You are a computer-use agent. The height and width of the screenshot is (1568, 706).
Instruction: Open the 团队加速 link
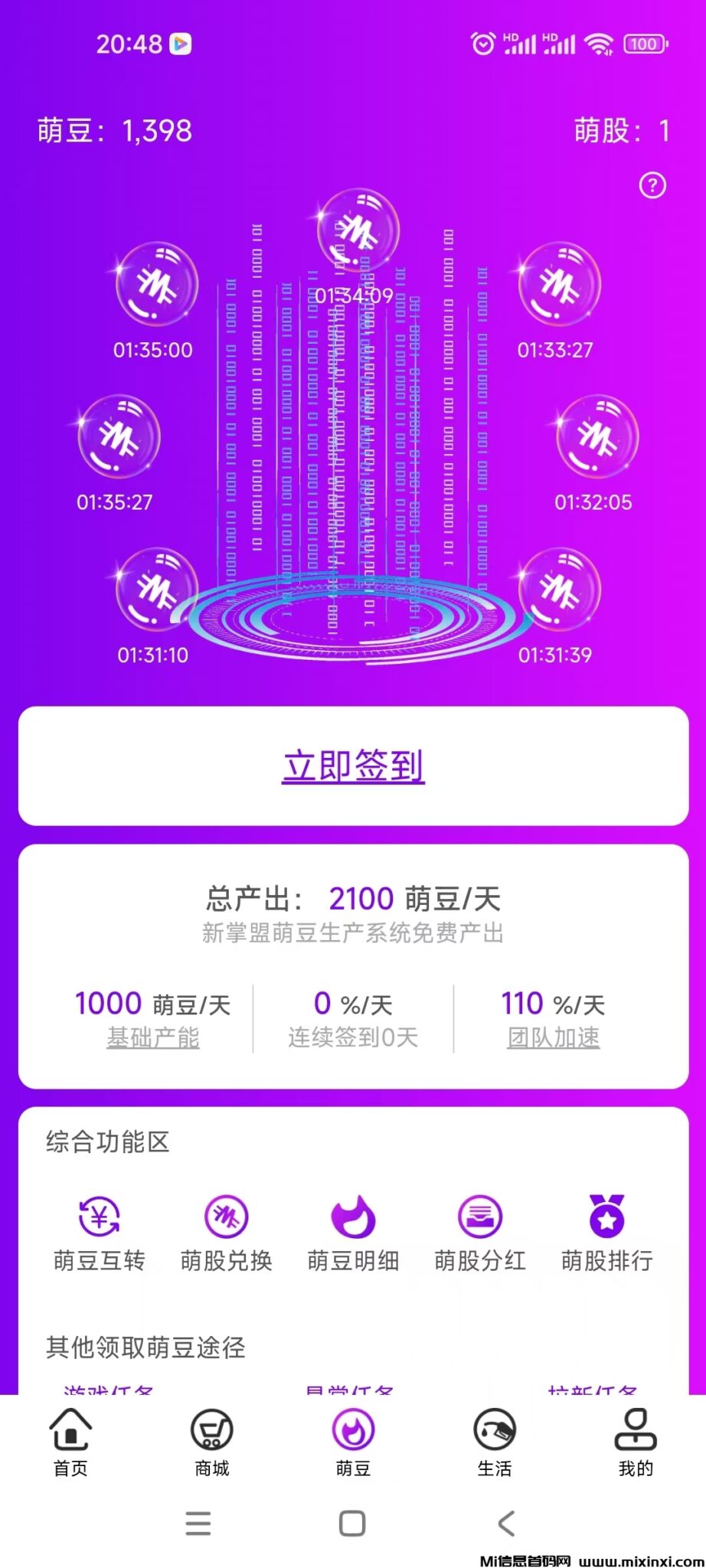(553, 1037)
